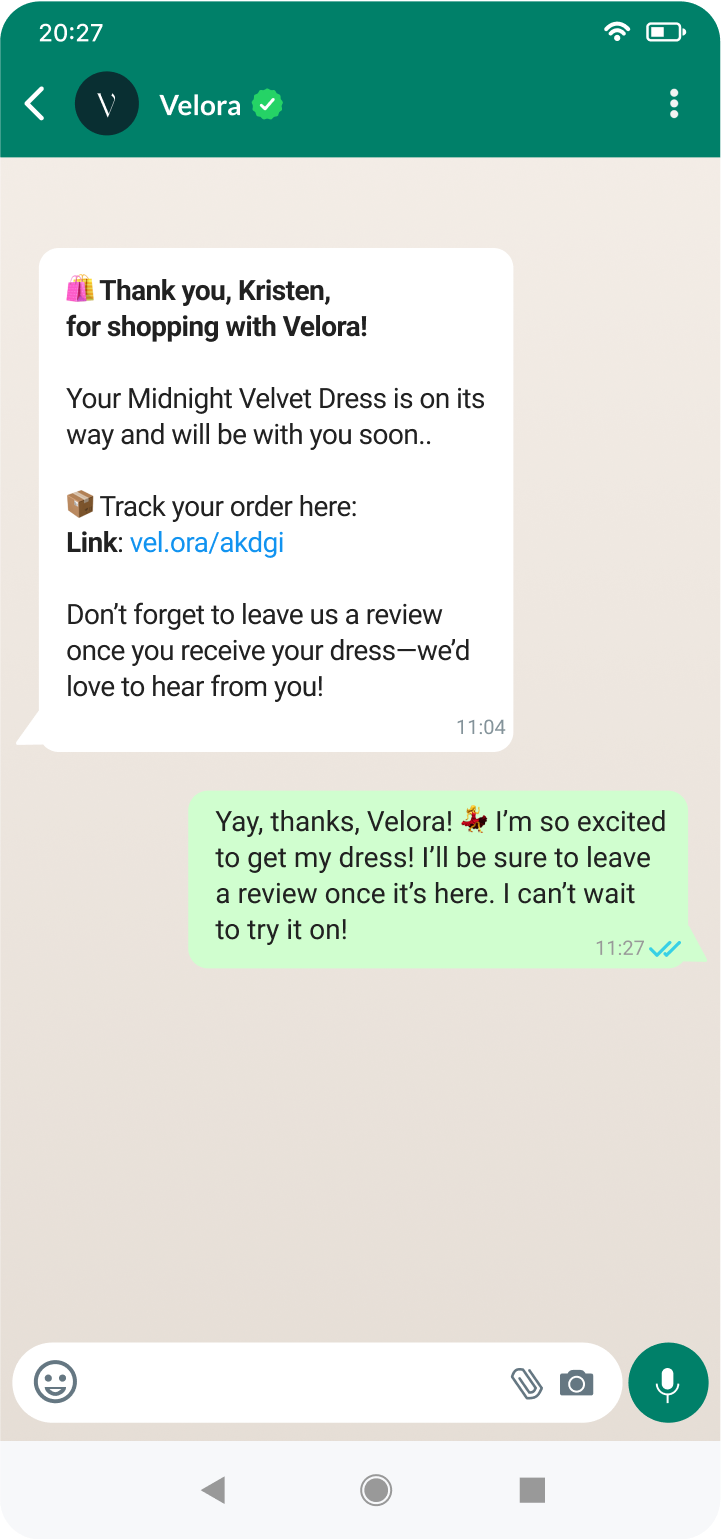Open Velora's contact profile

tap(200, 105)
